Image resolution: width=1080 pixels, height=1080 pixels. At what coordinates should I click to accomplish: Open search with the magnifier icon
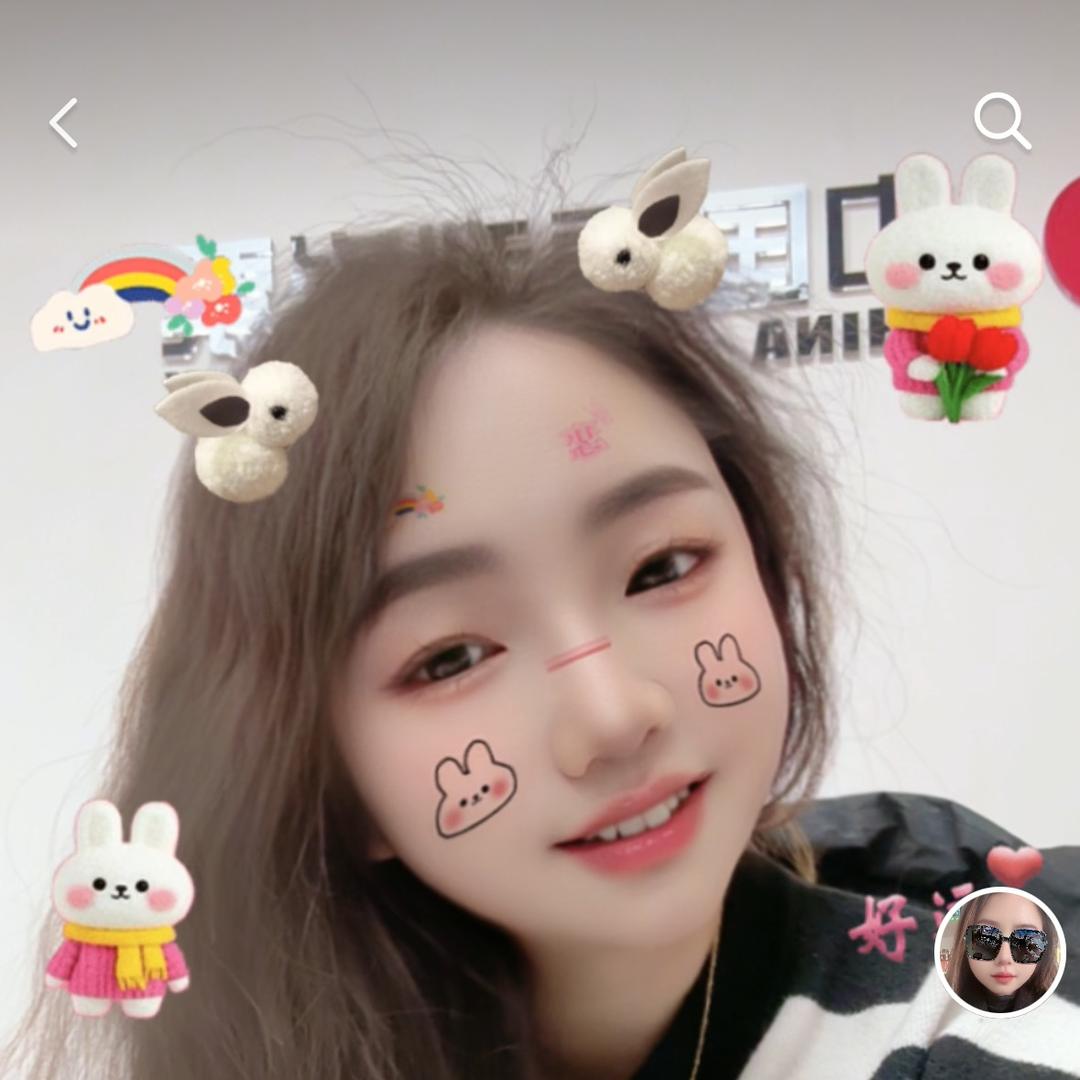tap(1001, 121)
